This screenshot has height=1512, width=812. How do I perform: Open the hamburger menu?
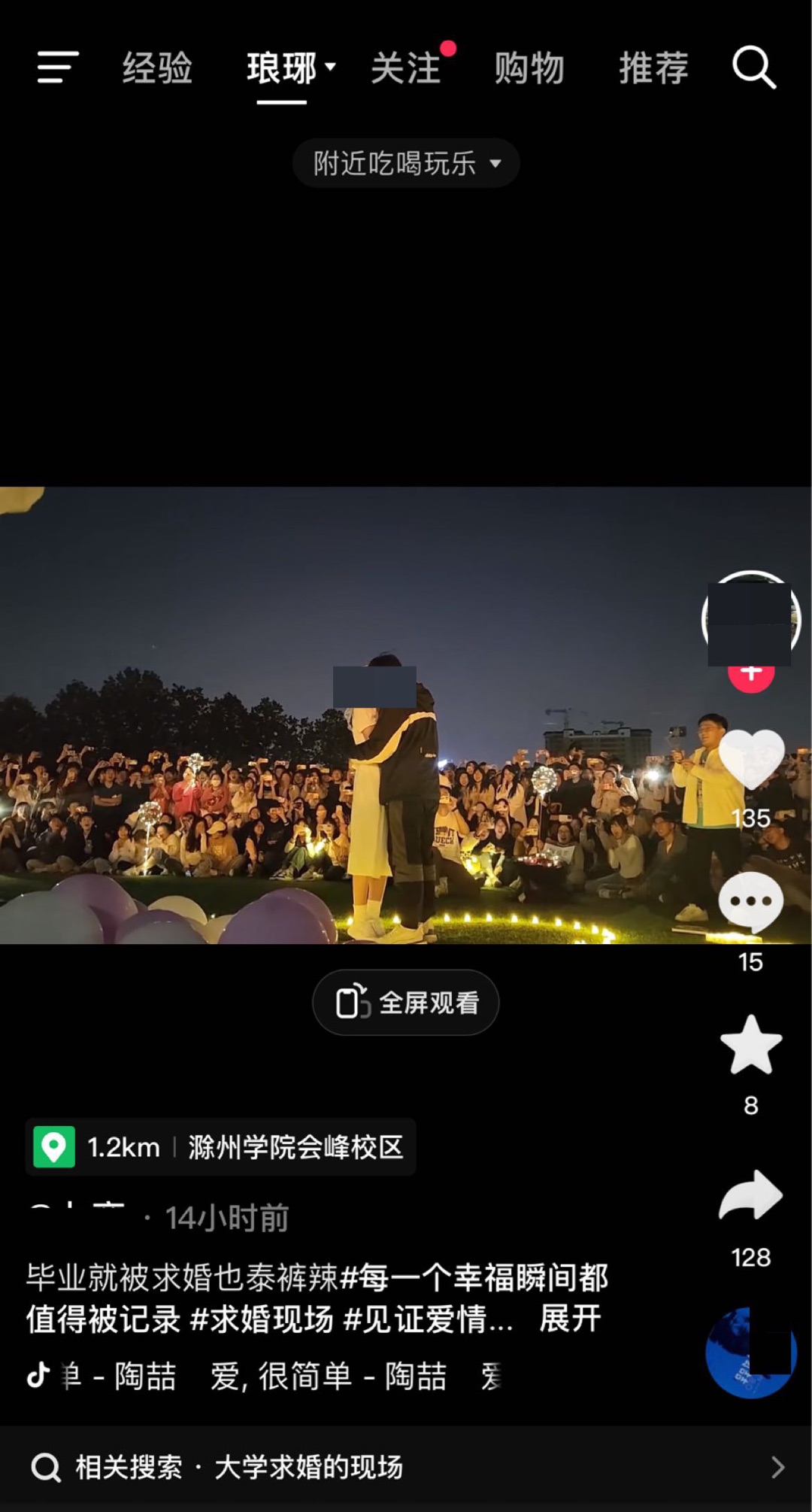(x=58, y=68)
